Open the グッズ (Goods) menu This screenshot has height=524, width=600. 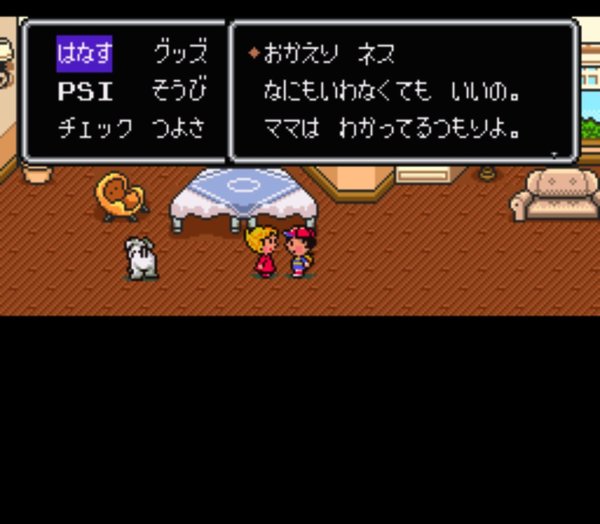point(180,52)
